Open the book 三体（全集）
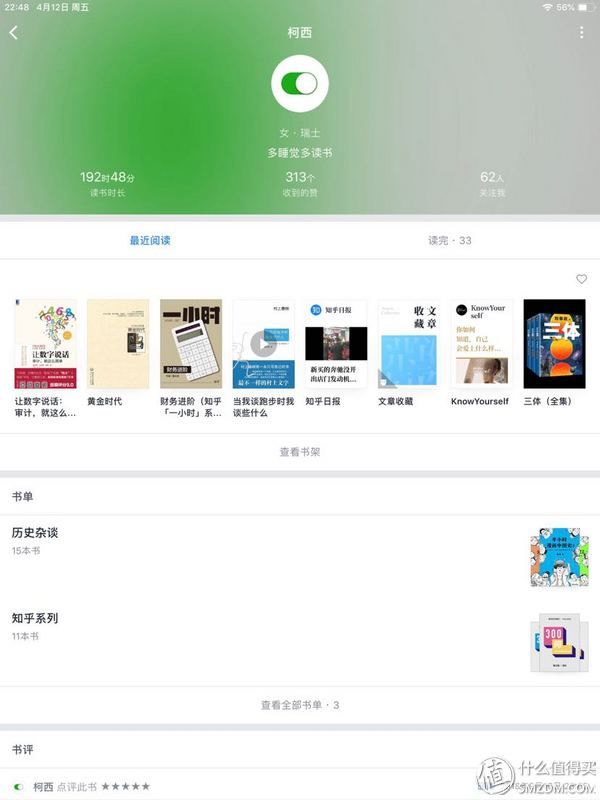This screenshot has width=600, height=800. (554, 344)
